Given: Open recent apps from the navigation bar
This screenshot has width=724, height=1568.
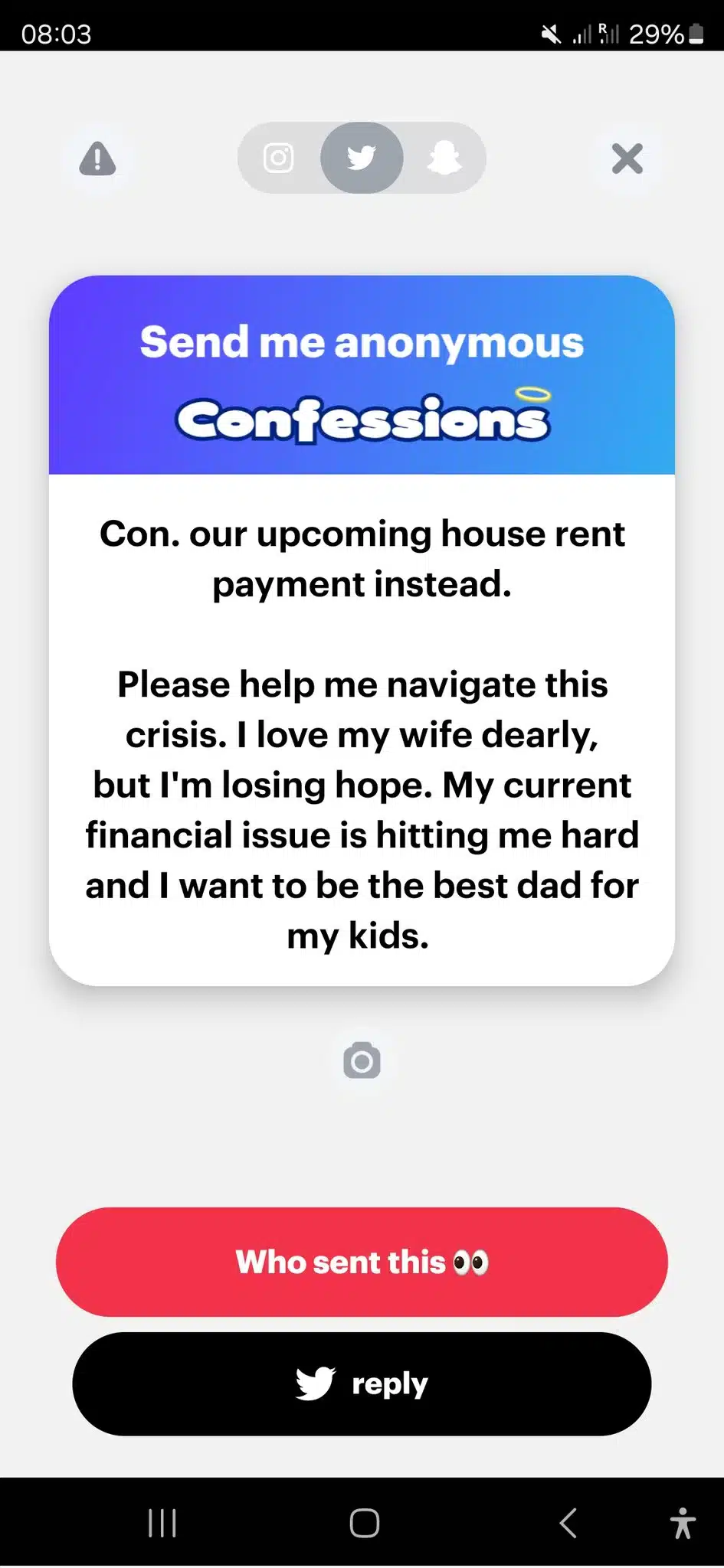Looking at the screenshot, I should click(x=162, y=1523).
